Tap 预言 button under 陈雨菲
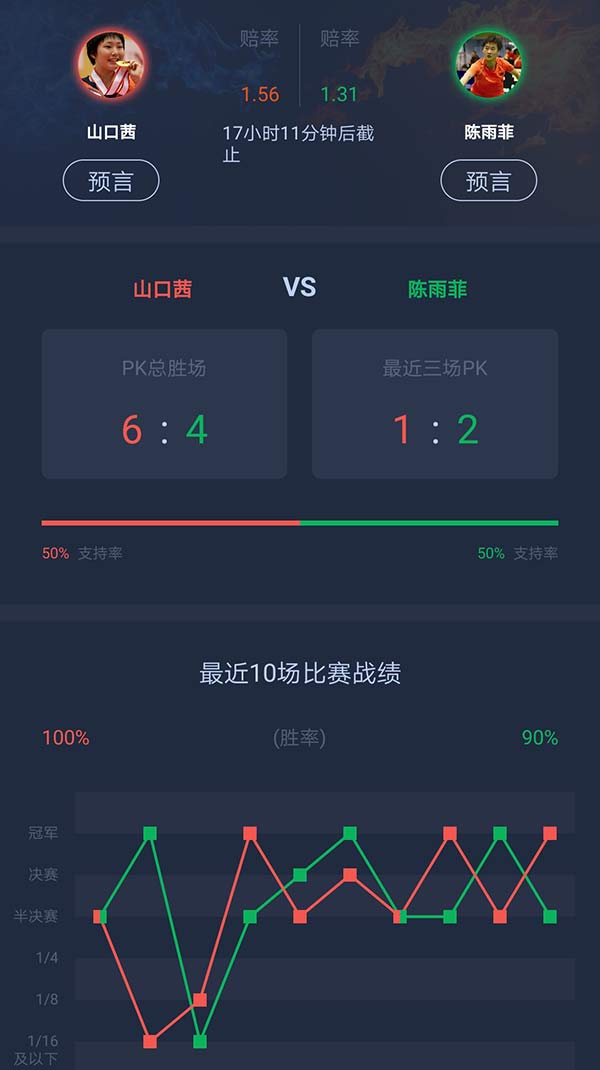The height and width of the screenshot is (1070, 600). 488,181
